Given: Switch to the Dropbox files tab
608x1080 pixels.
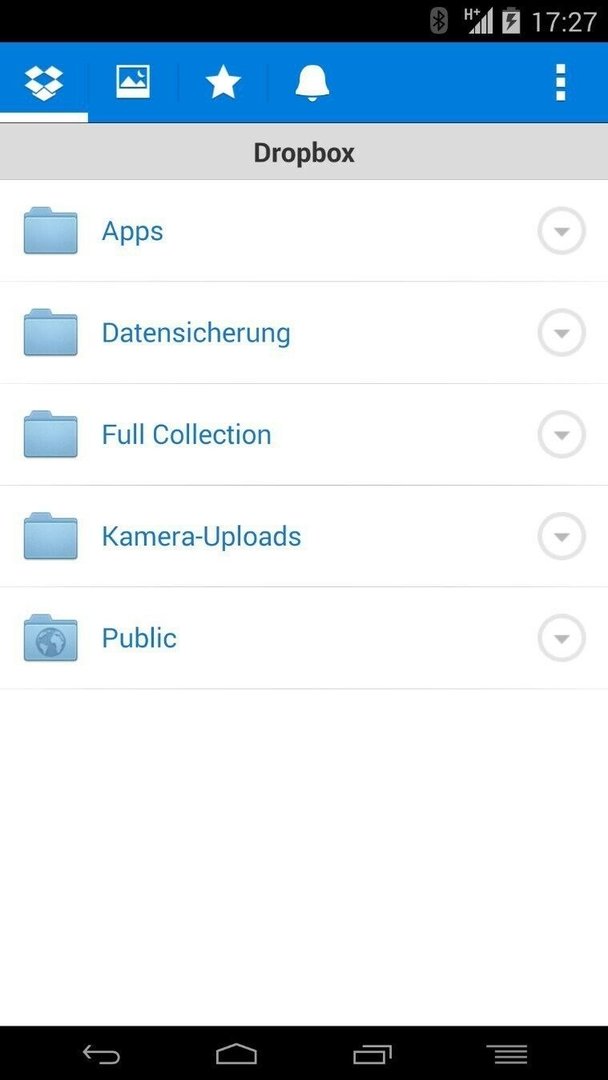Looking at the screenshot, I should coord(44,83).
